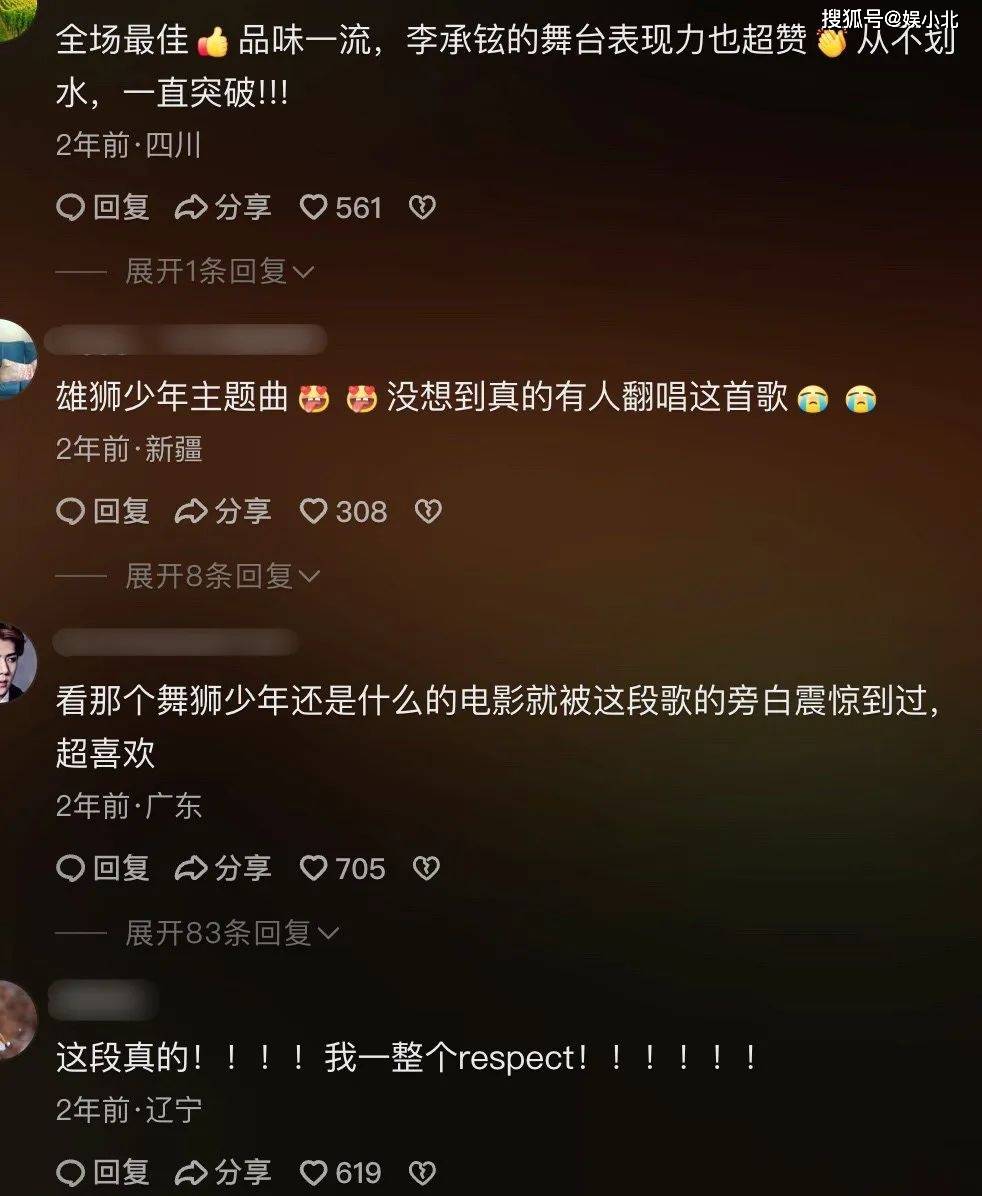Screen dimensions: 982x1196
Task: Dislike the comment with 705 likes
Action: coord(427,868)
